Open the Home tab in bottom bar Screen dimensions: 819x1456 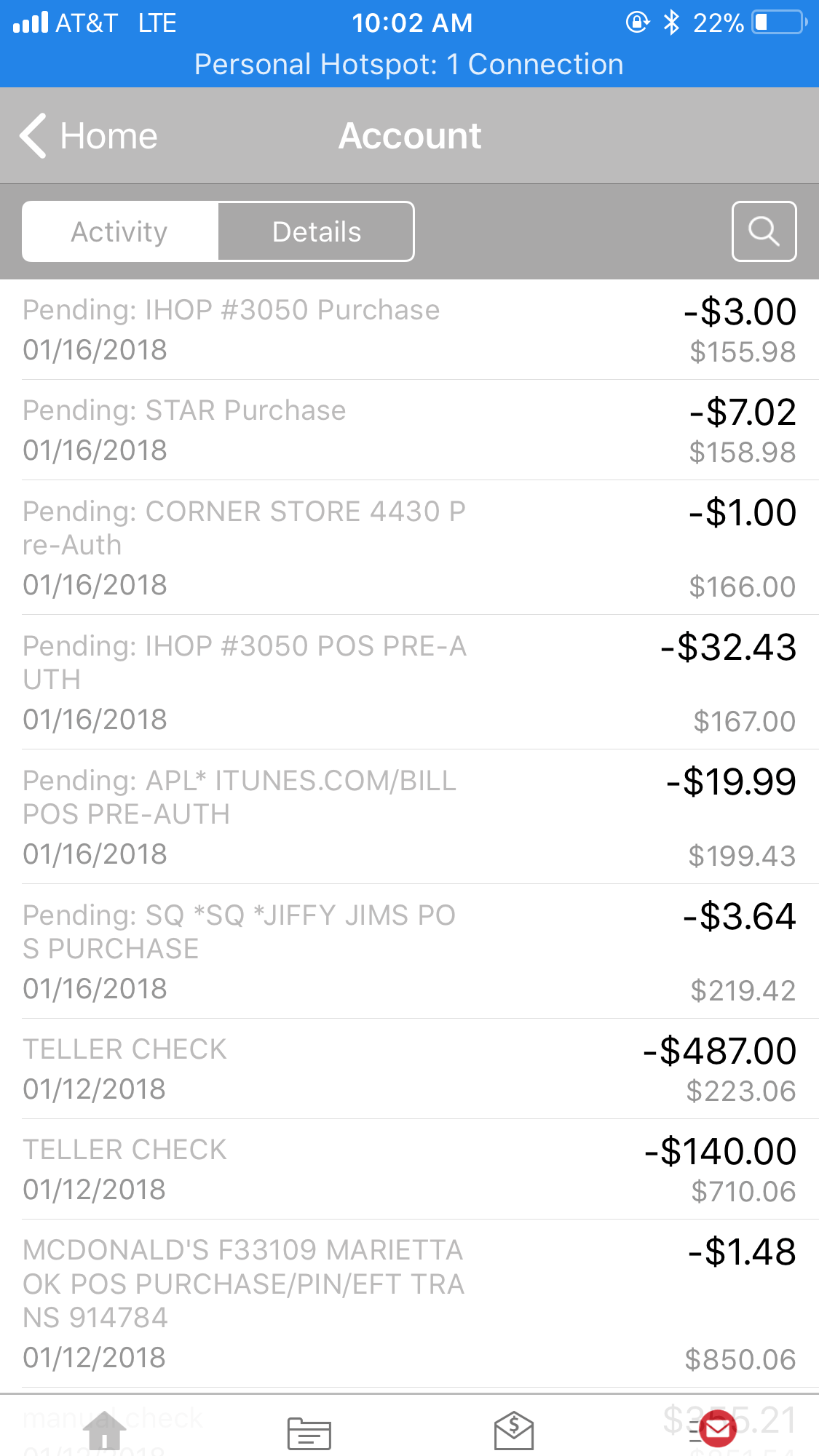coord(105,1431)
